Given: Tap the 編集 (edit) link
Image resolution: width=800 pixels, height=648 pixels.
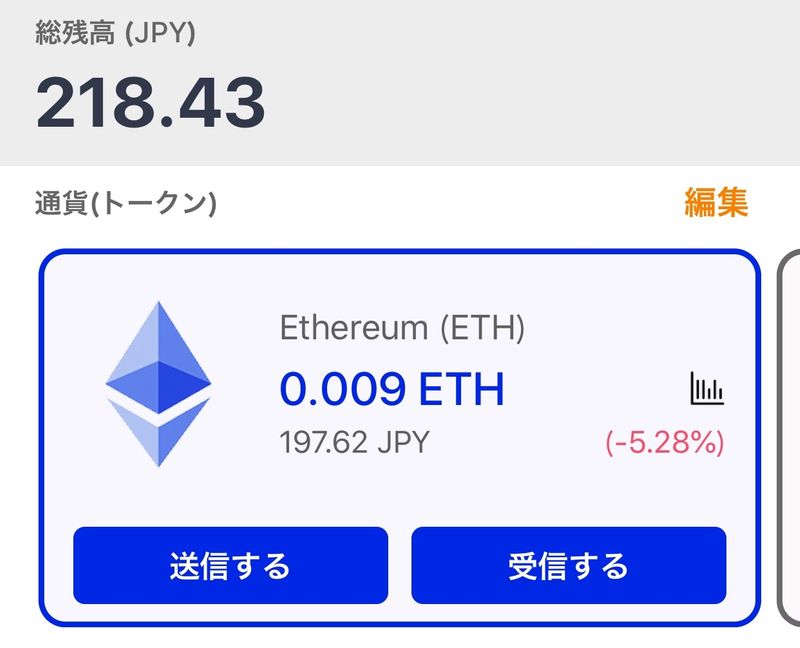Looking at the screenshot, I should [715, 203].
